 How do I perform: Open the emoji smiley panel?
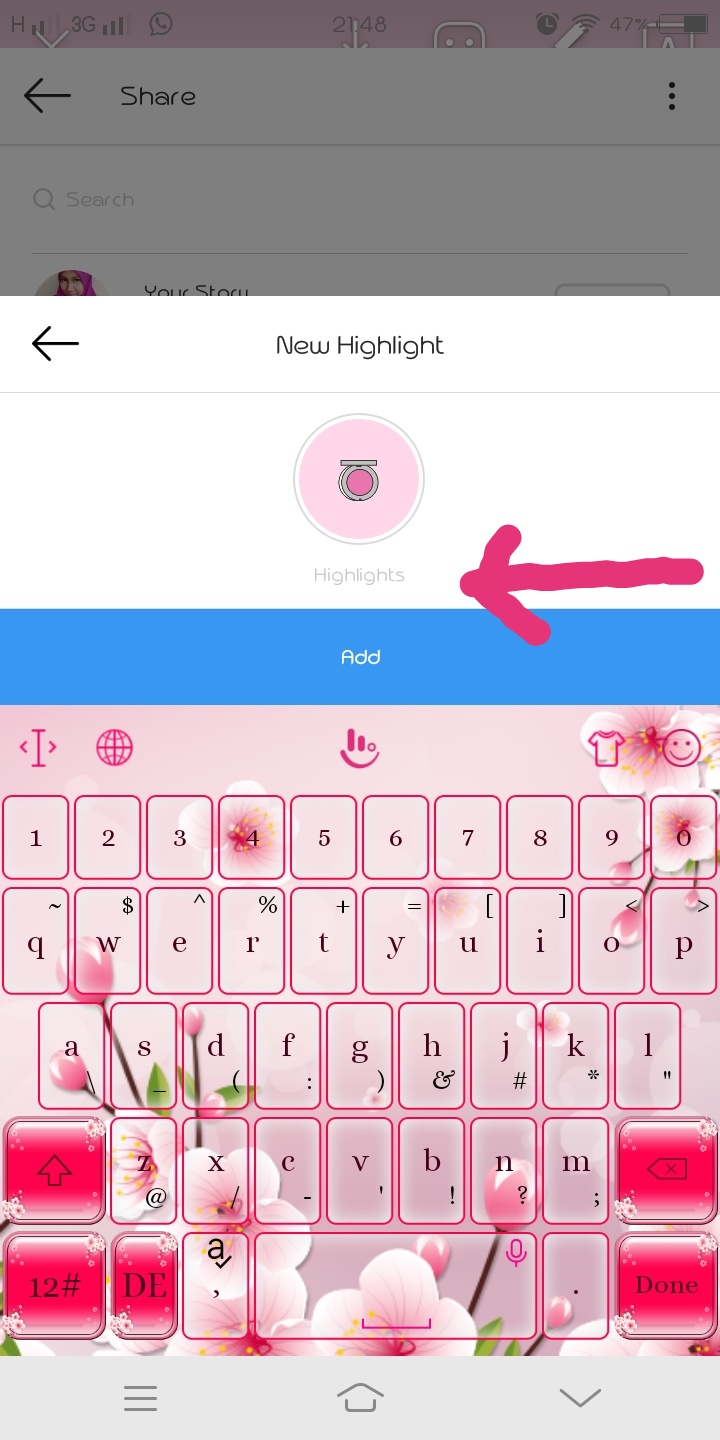coord(682,747)
